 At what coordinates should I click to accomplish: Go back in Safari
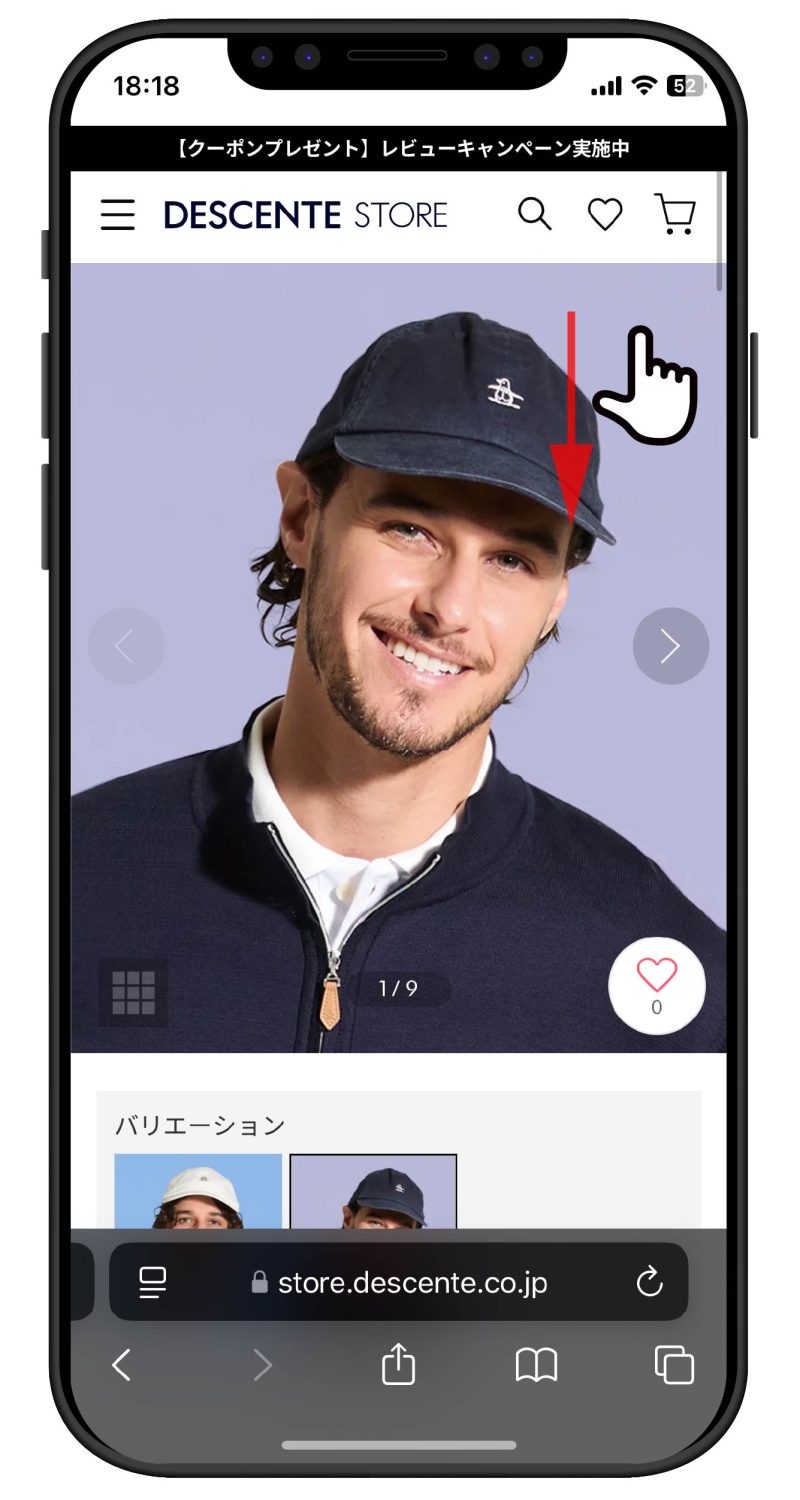[121, 1365]
